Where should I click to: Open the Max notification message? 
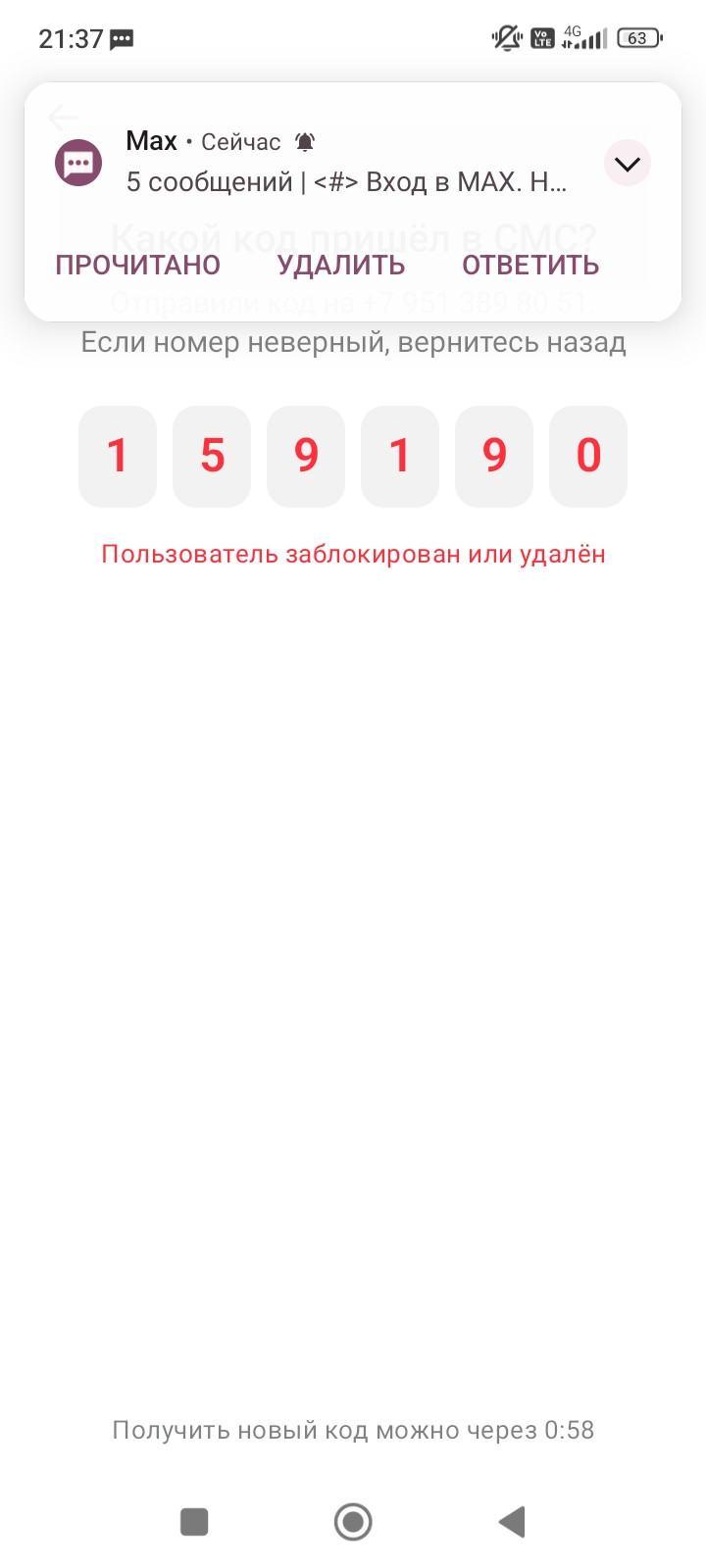pos(343,181)
